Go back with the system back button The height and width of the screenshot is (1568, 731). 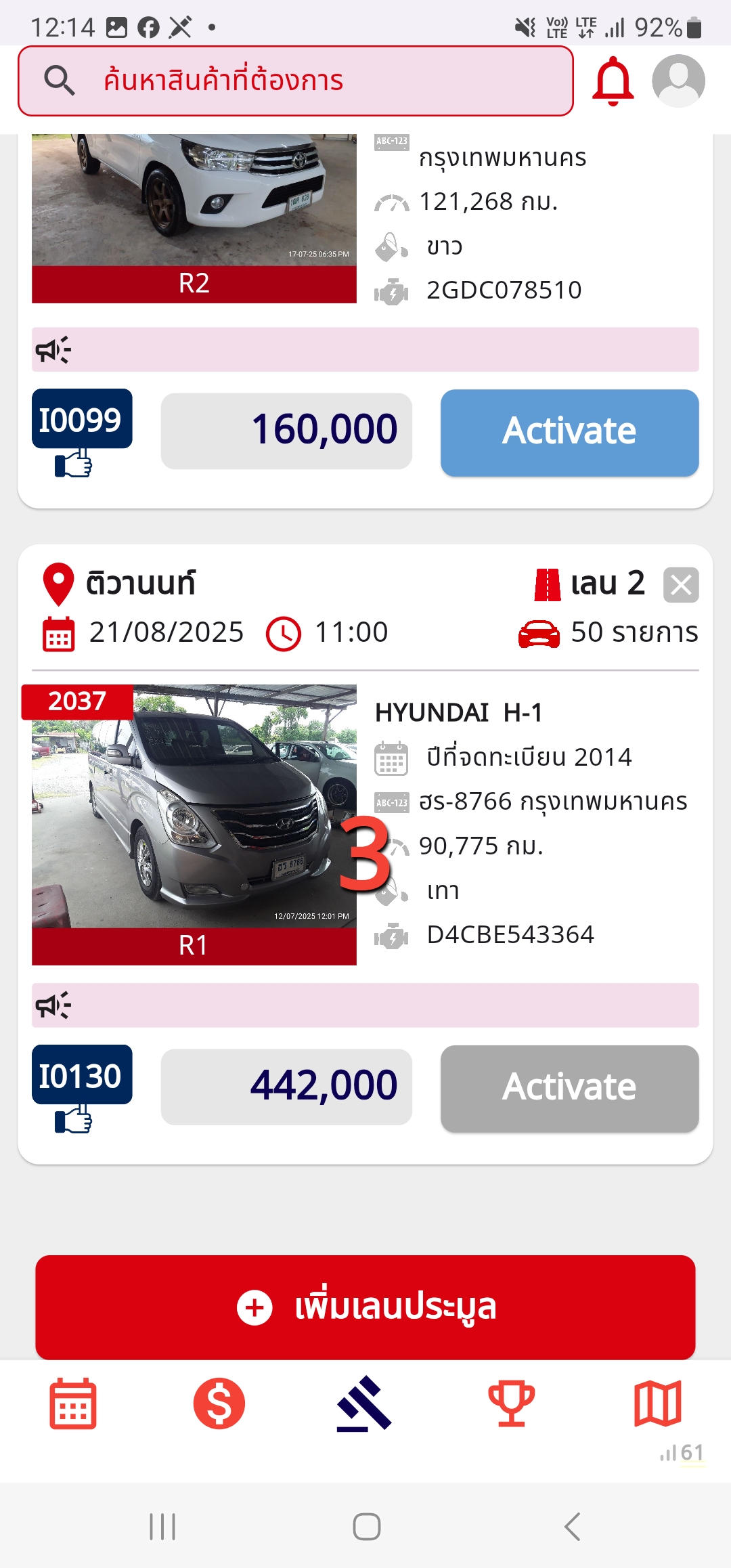click(x=573, y=1527)
